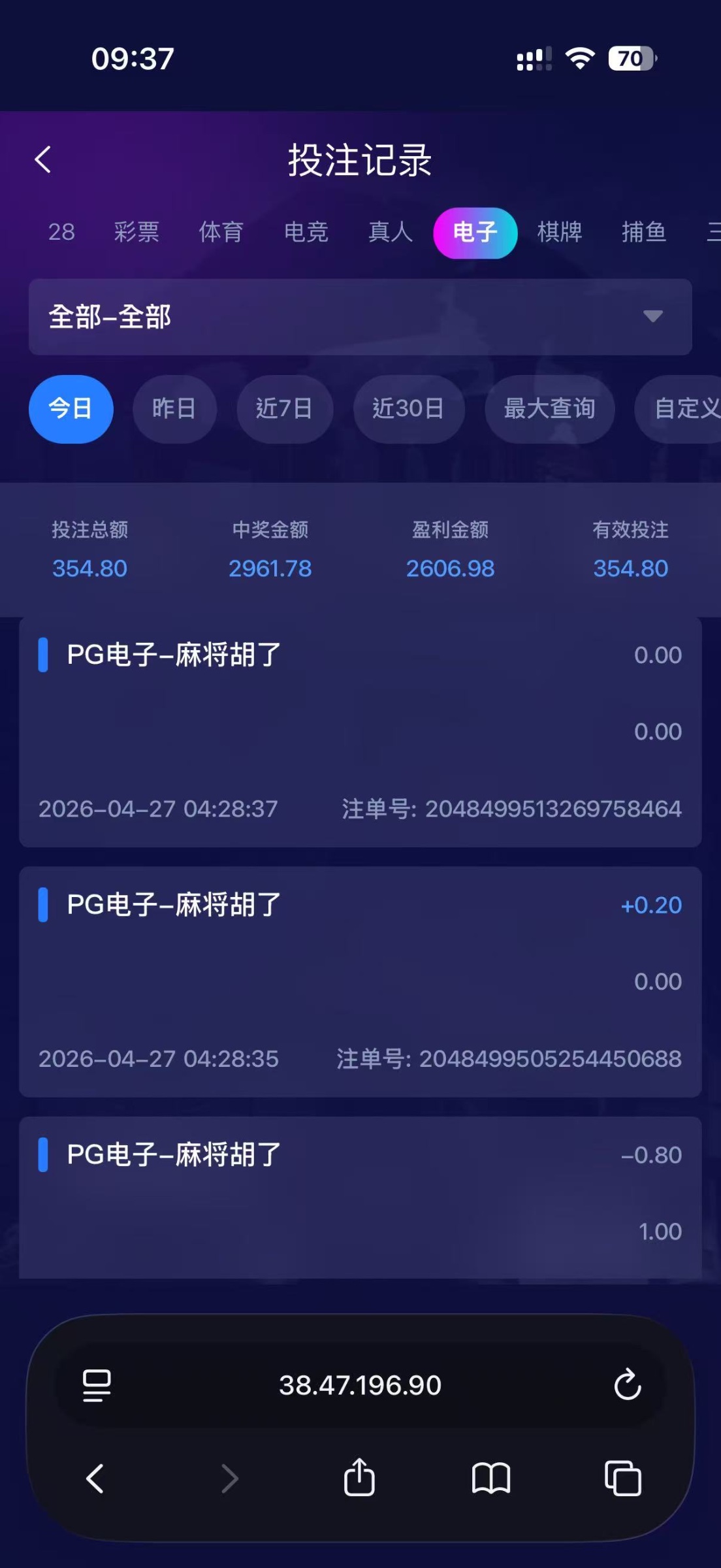The height and width of the screenshot is (1568, 721).
Task: Select the 电子 tab
Action: [475, 233]
